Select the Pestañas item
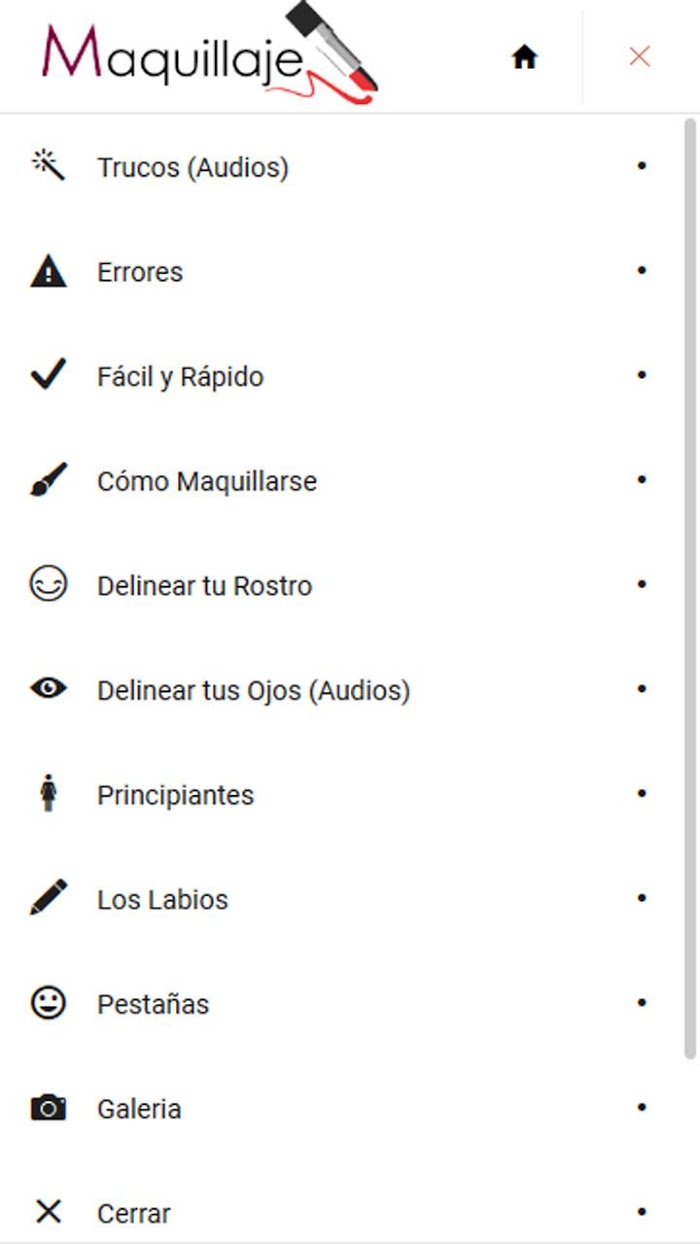Image resolution: width=700 pixels, height=1244 pixels. (341, 1004)
